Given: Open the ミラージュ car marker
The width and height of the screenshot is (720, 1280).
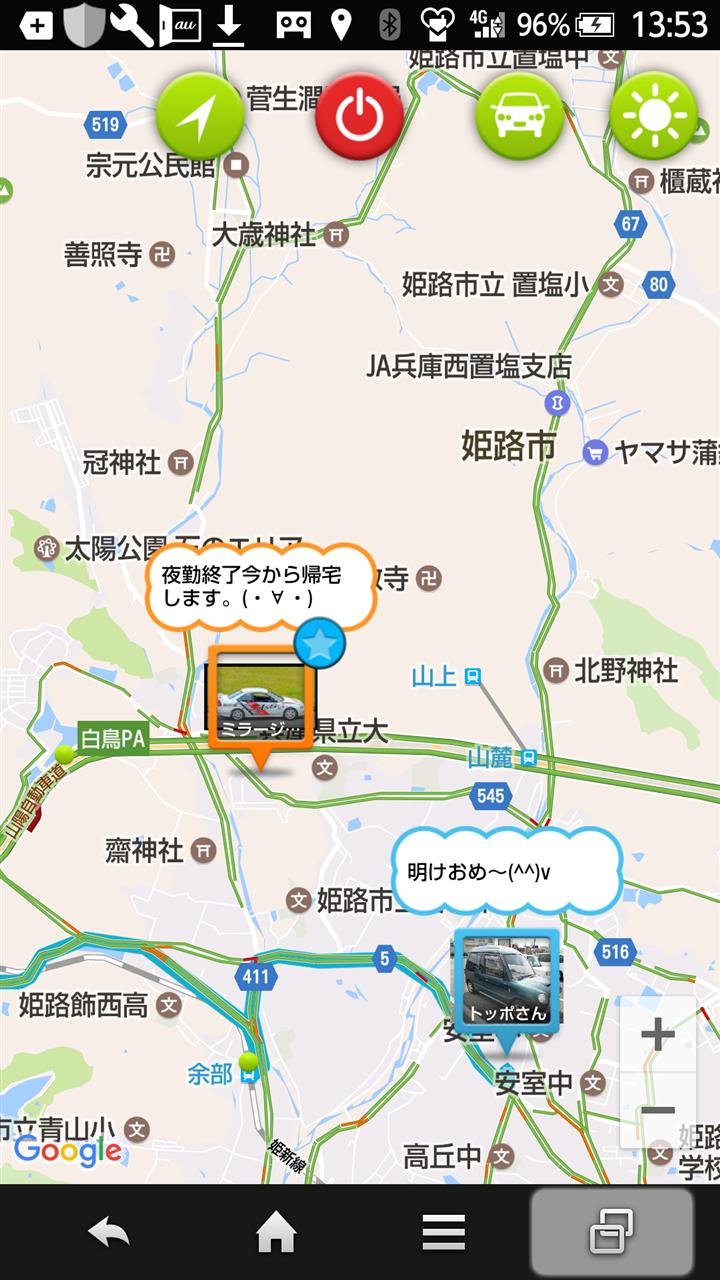Looking at the screenshot, I should point(261,699).
